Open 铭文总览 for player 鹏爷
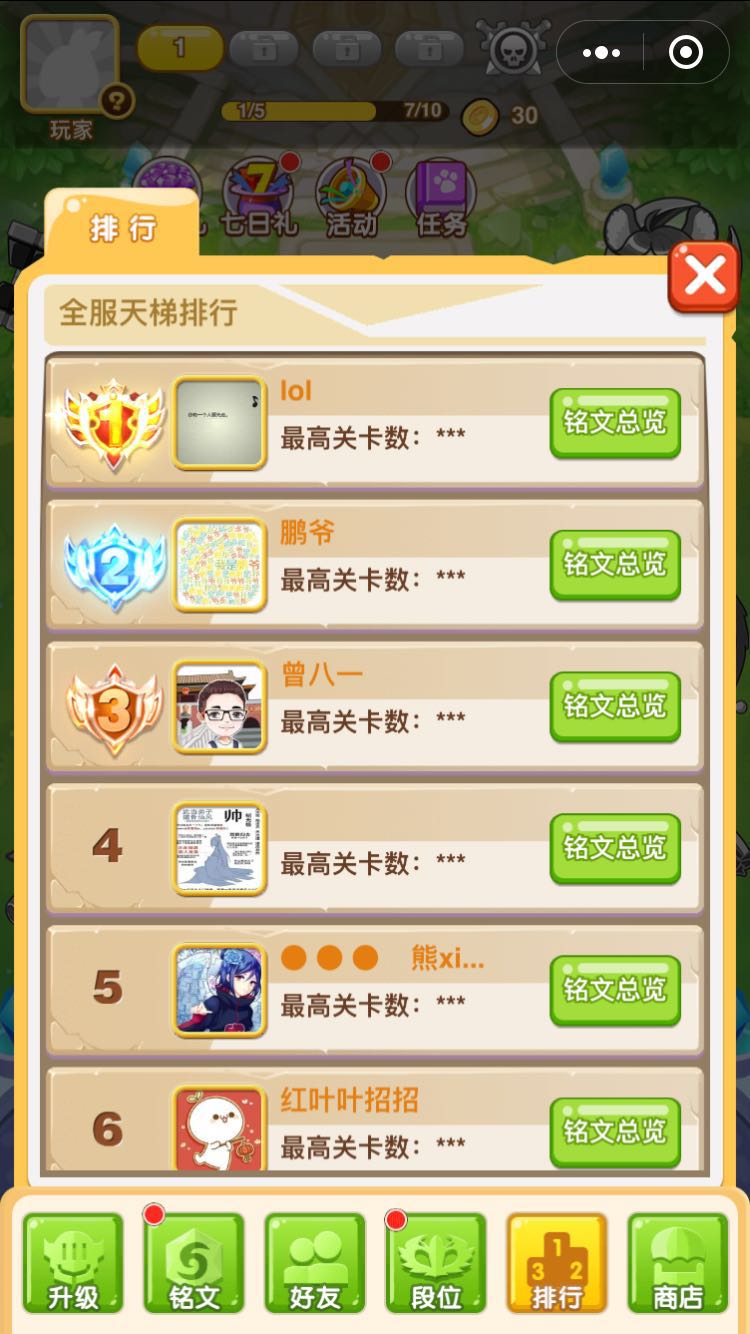 pyautogui.click(x=614, y=566)
